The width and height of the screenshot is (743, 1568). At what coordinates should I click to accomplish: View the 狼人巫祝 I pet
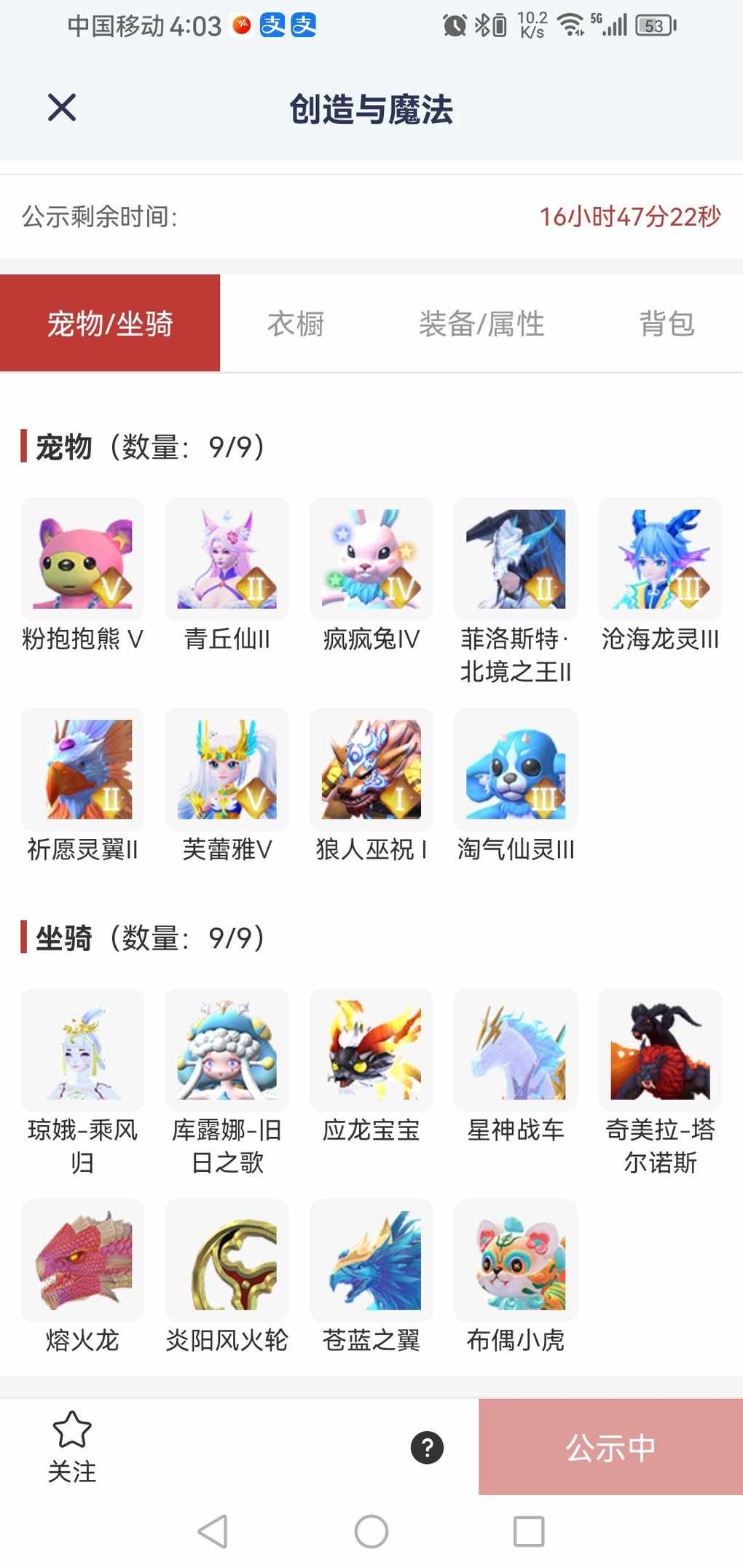pos(371,770)
